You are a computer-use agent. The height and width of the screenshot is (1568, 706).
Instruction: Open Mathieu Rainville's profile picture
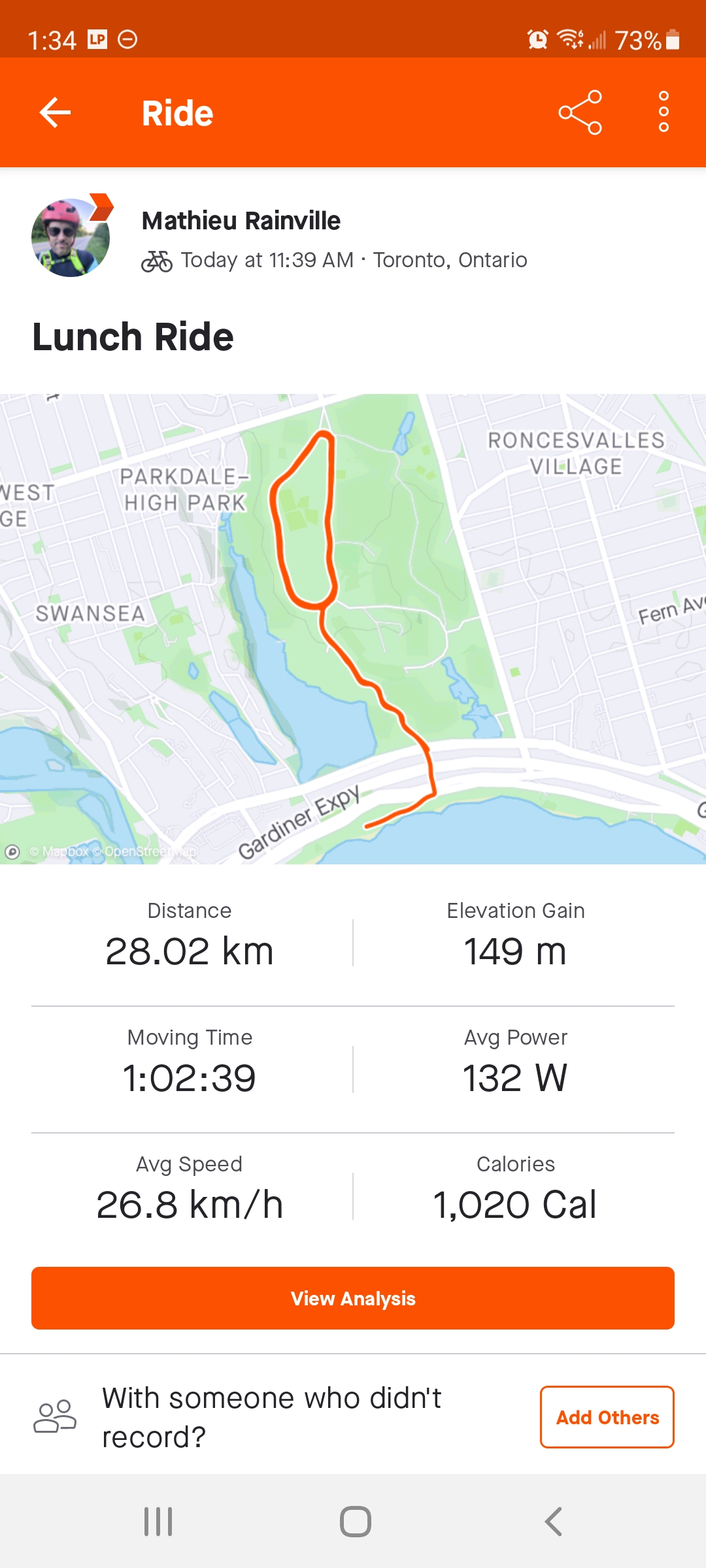71,238
